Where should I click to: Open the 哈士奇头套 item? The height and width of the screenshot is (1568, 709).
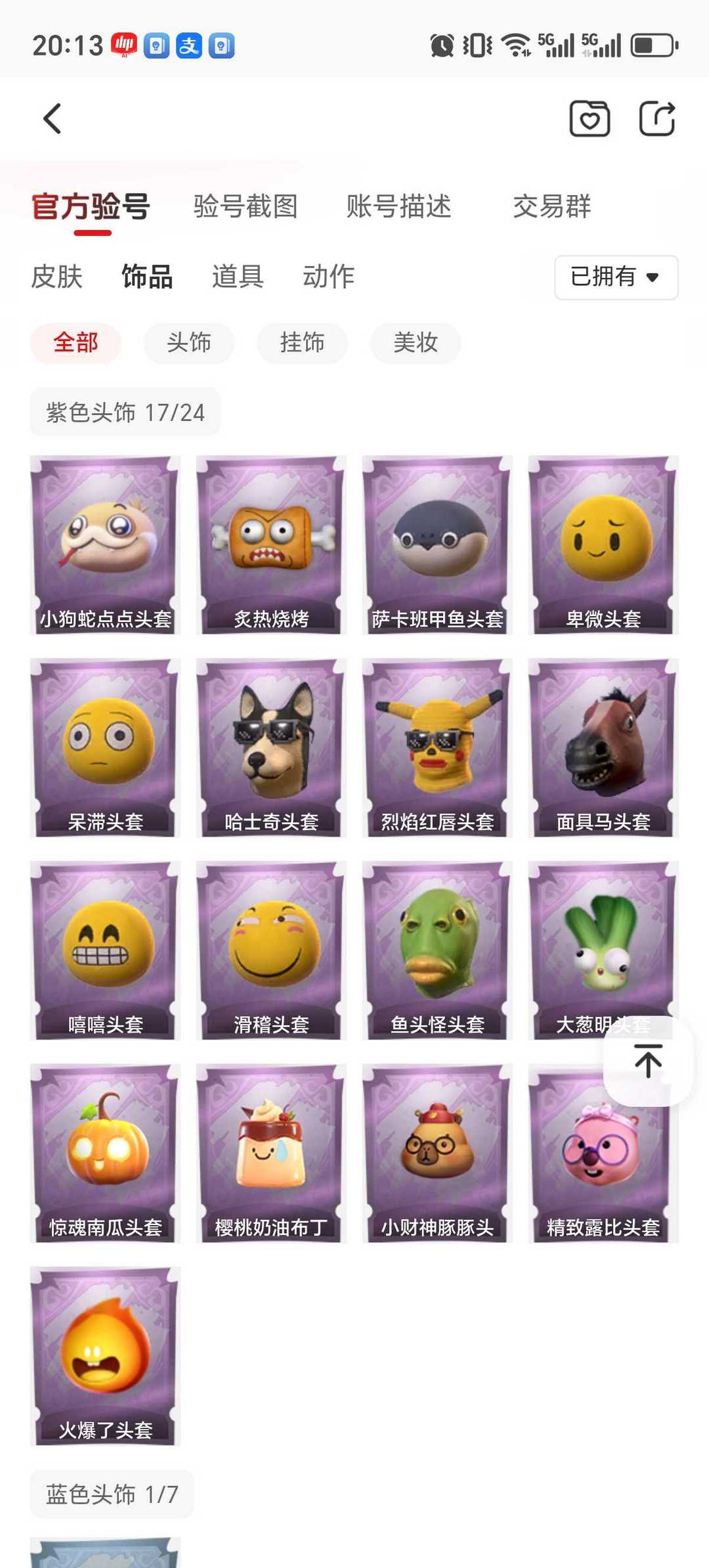coord(271,748)
